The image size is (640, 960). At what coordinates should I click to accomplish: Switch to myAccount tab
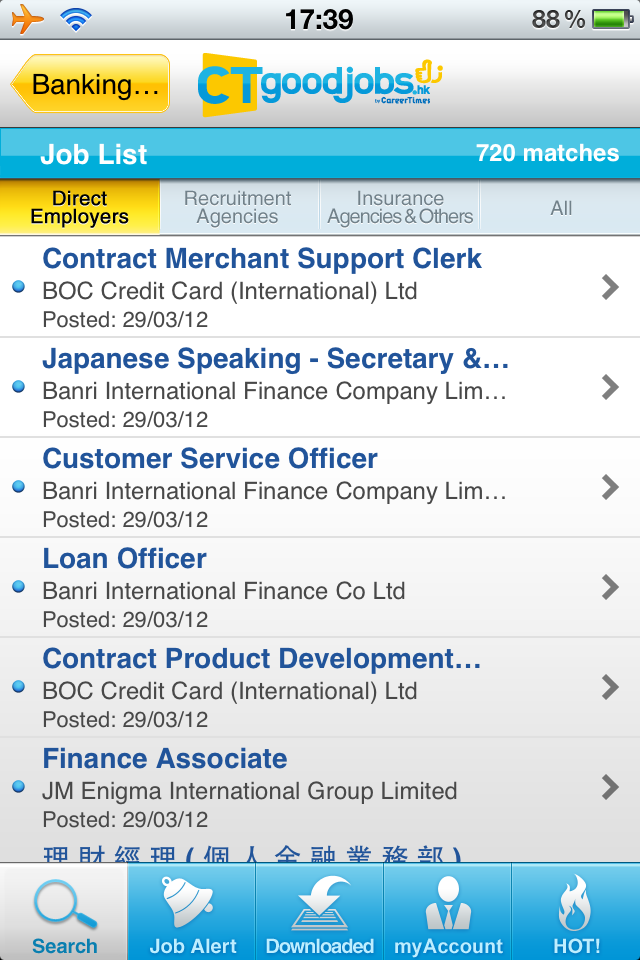click(x=448, y=912)
